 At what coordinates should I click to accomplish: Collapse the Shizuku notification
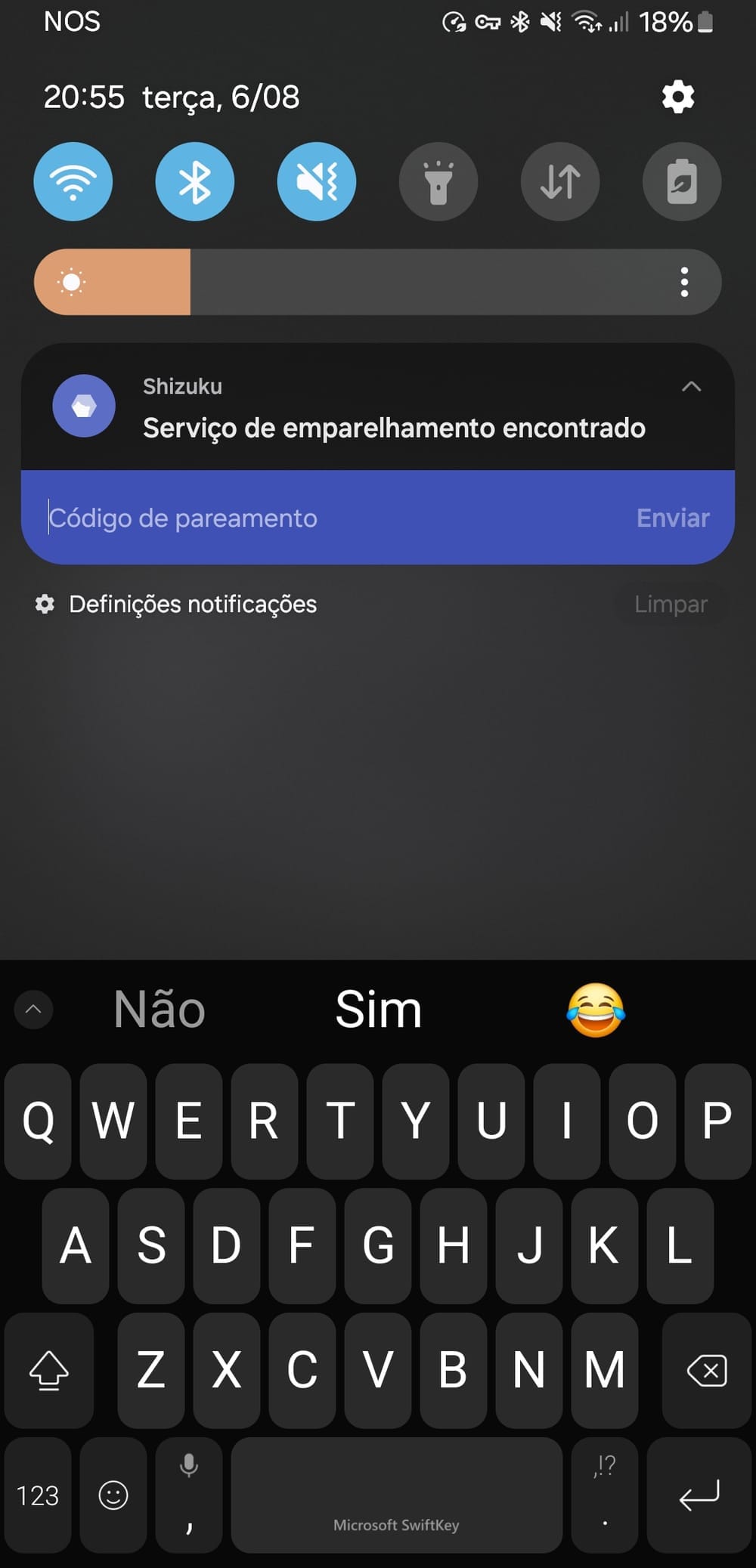pyautogui.click(x=691, y=387)
